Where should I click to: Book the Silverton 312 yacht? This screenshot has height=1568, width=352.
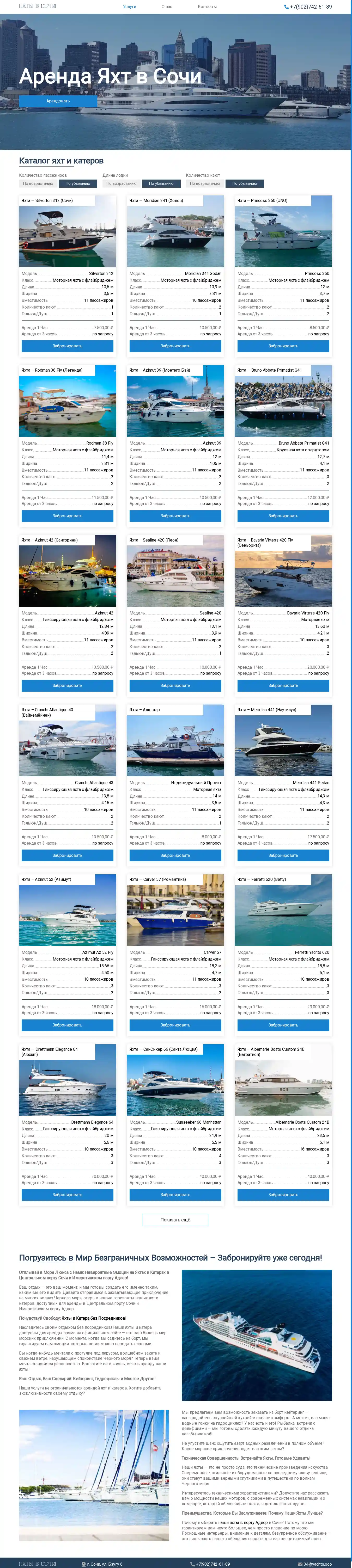[x=67, y=346]
